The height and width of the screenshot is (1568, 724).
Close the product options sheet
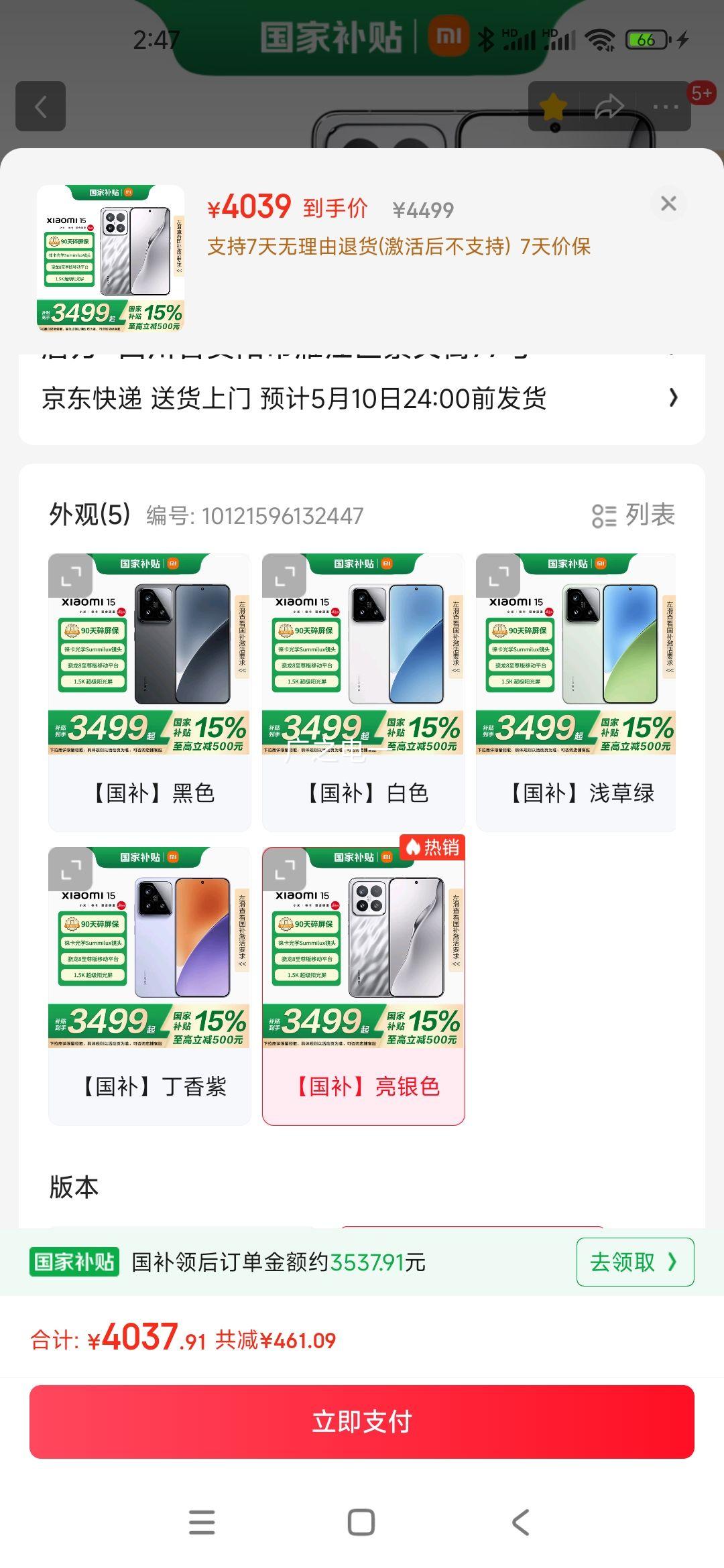(668, 204)
